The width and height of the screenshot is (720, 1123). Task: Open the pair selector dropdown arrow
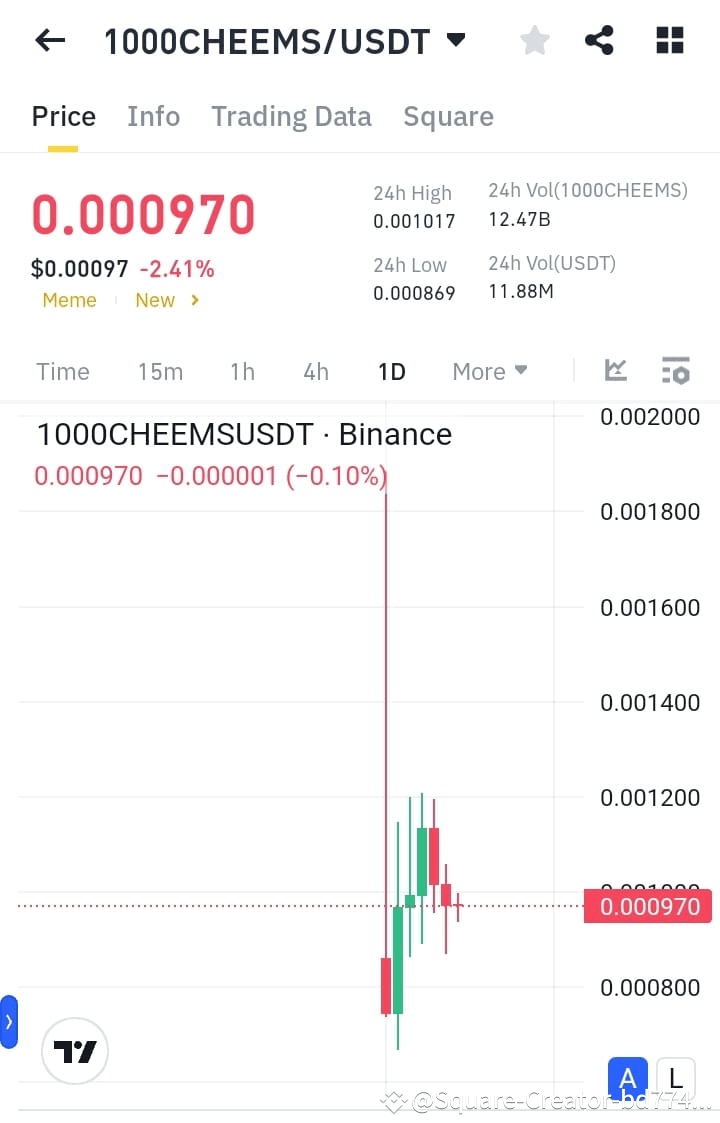click(x=455, y=40)
